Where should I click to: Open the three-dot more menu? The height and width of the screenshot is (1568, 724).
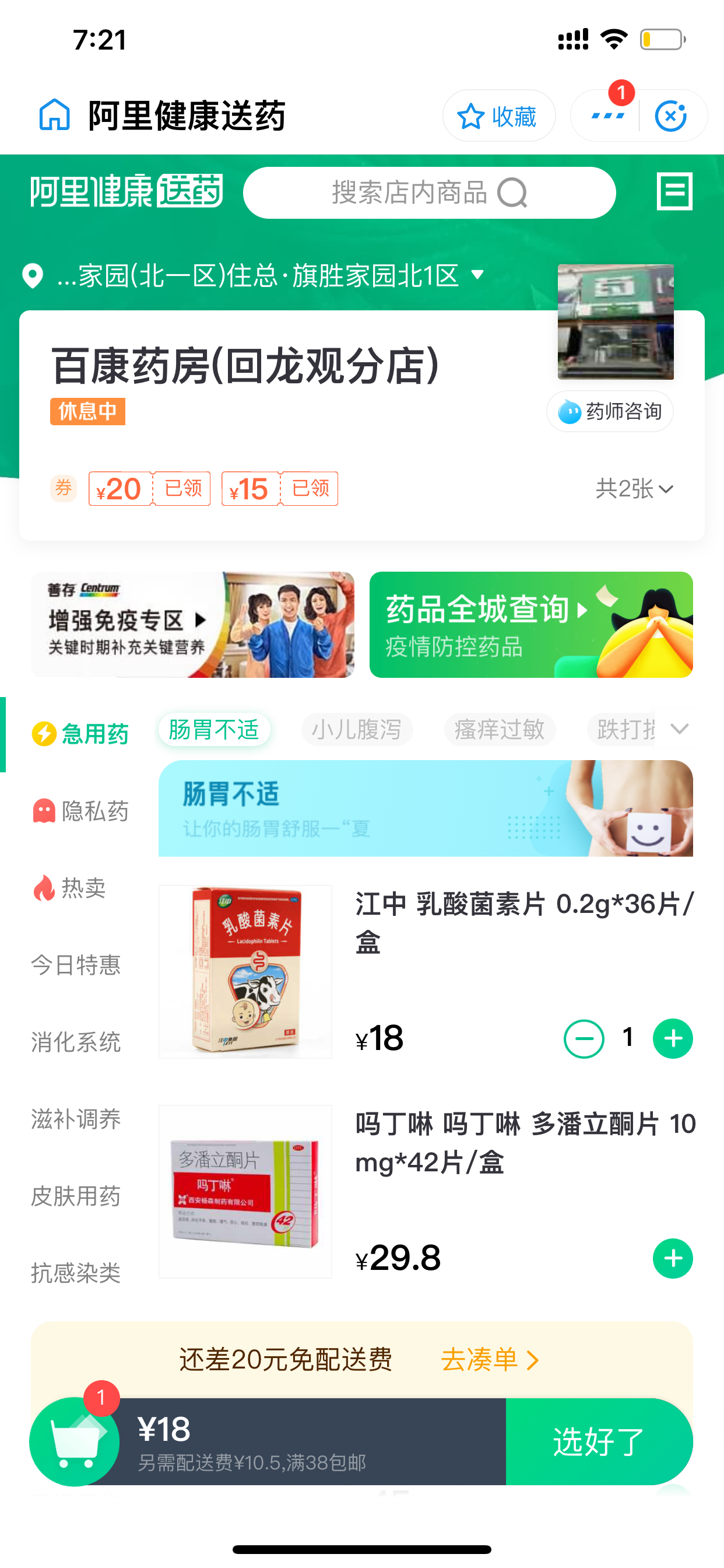click(607, 116)
